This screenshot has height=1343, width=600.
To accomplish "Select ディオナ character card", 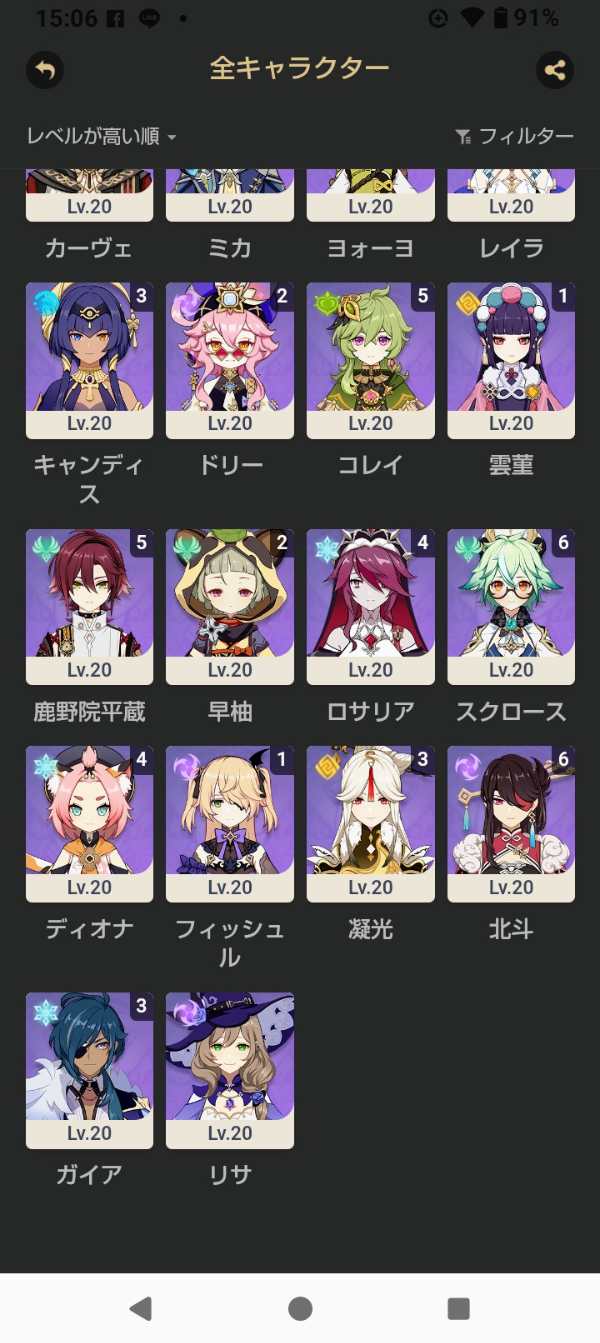I will [x=89, y=824].
